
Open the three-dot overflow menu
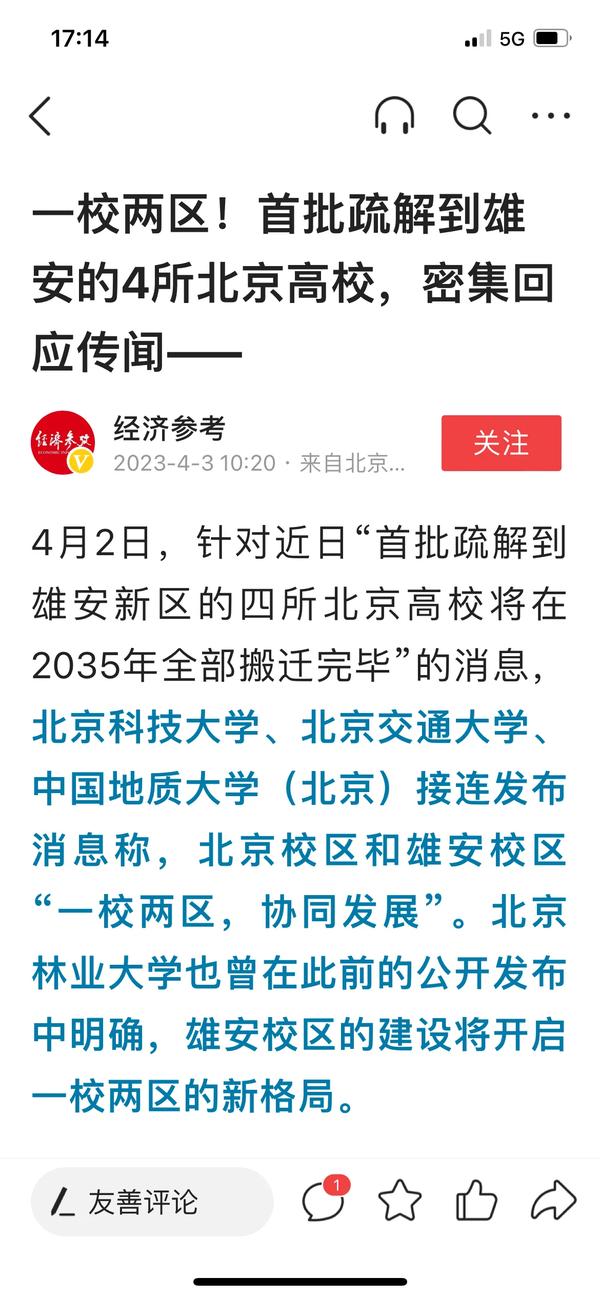point(550,116)
